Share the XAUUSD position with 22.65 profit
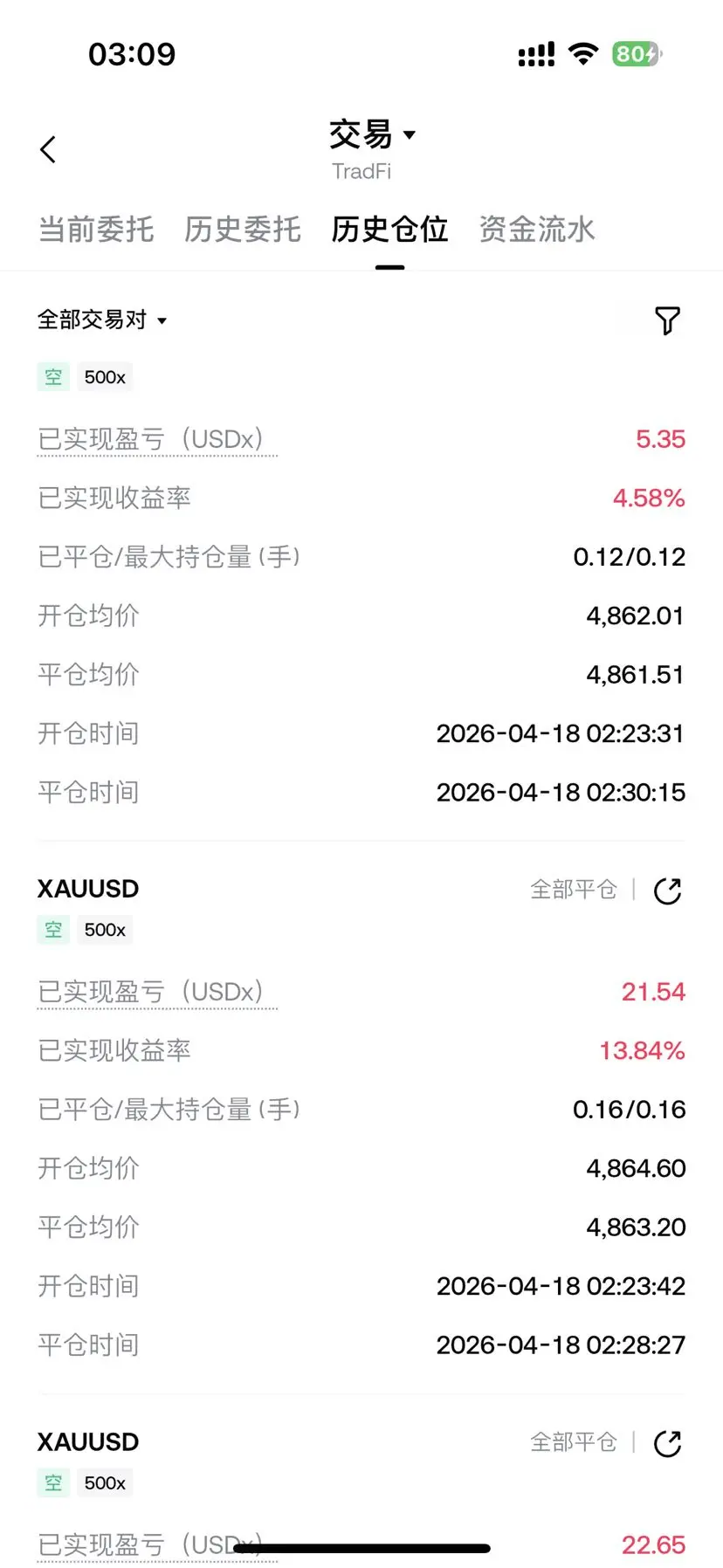The height and width of the screenshot is (1568, 723). coord(668,1443)
